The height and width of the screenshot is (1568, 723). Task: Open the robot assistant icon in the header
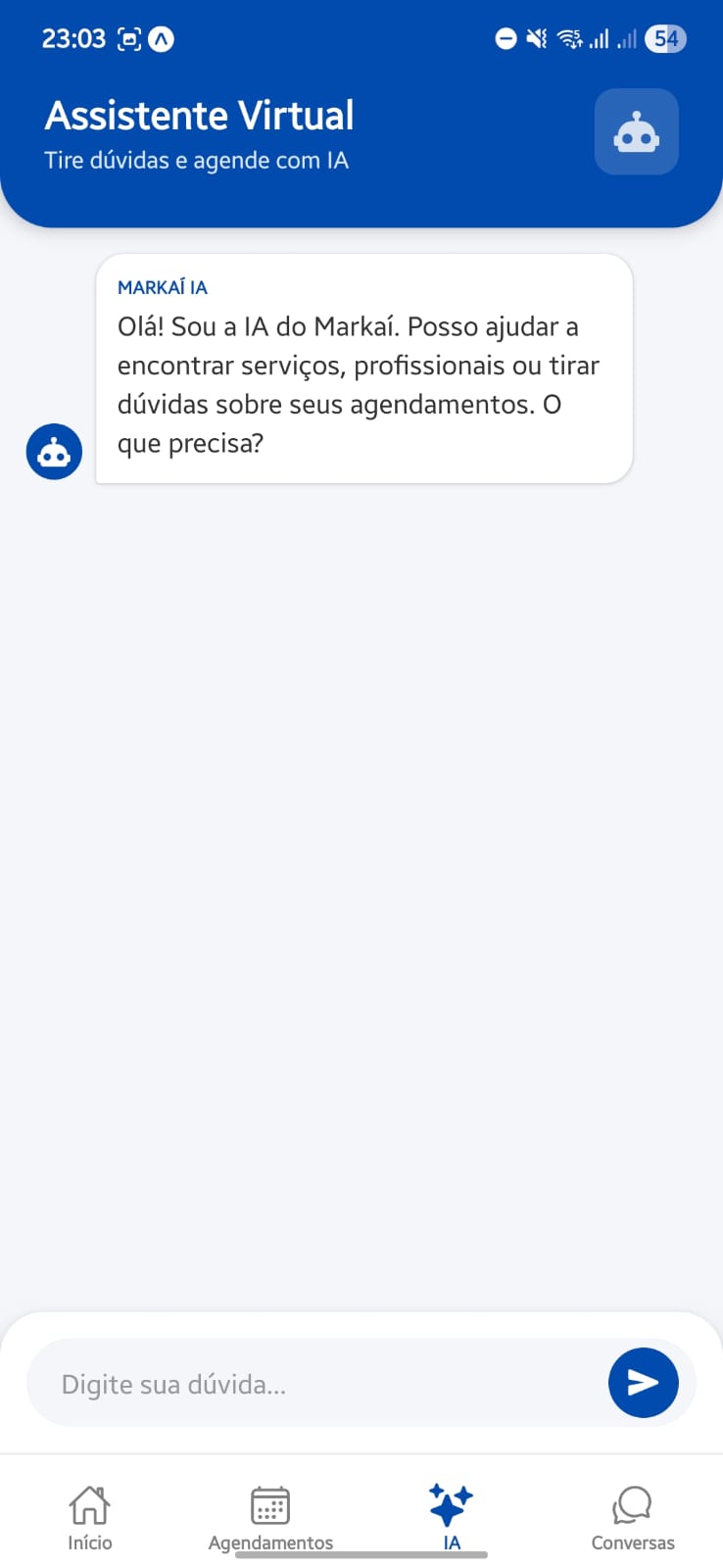tap(636, 132)
